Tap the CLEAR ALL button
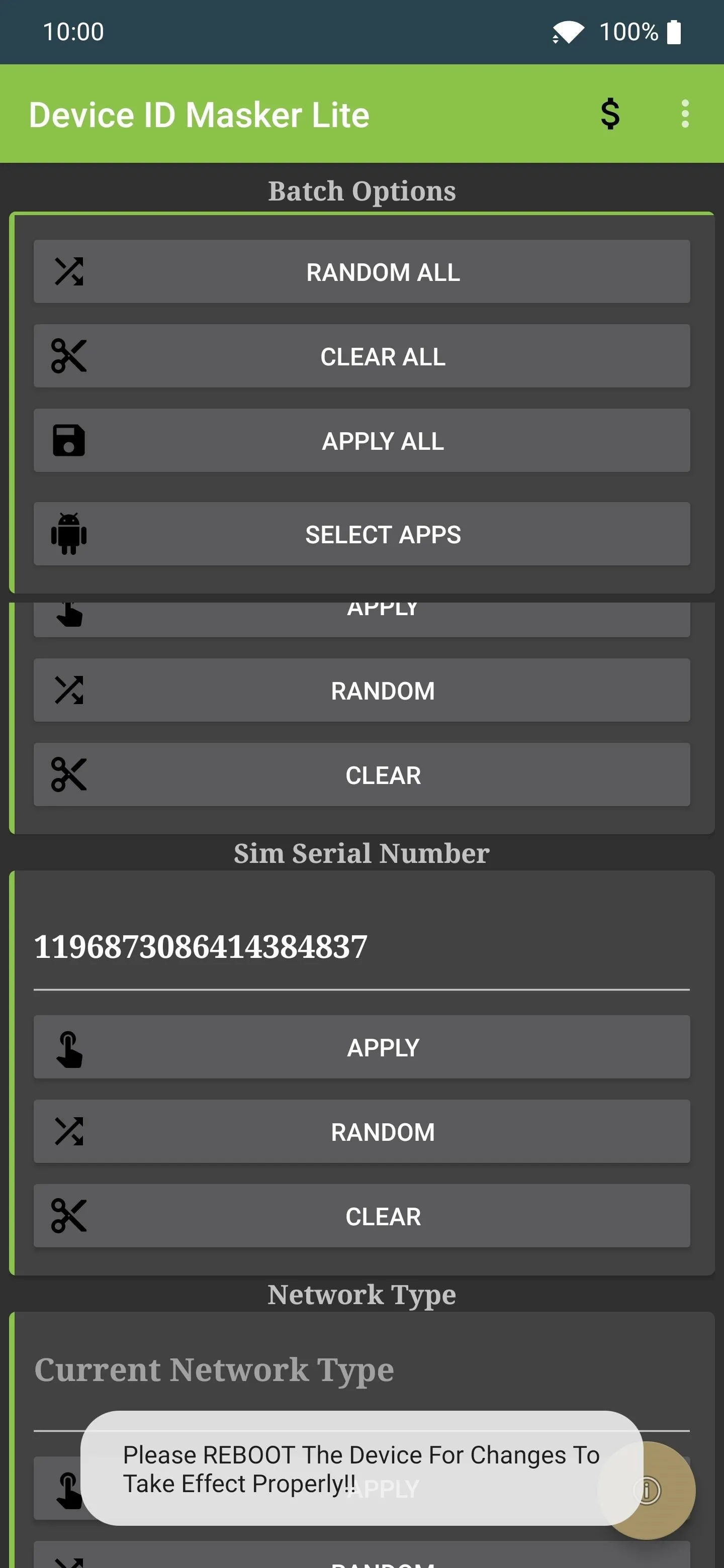This screenshot has width=724, height=1568. pyautogui.click(x=361, y=356)
